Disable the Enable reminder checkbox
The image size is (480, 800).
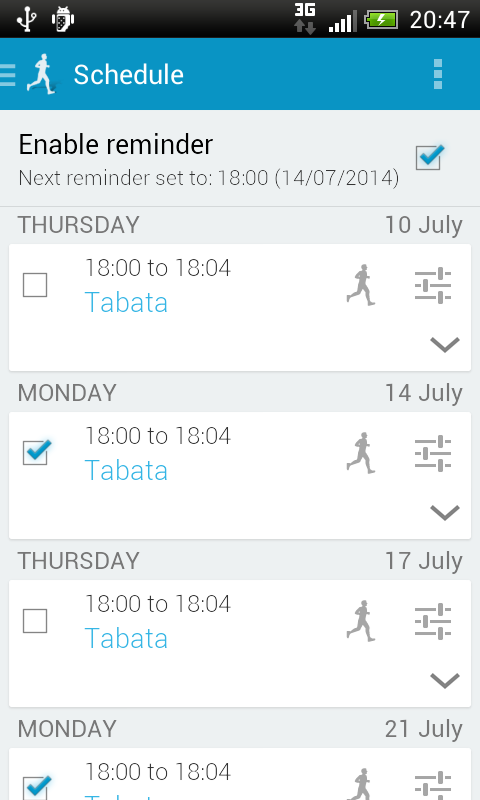click(428, 157)
